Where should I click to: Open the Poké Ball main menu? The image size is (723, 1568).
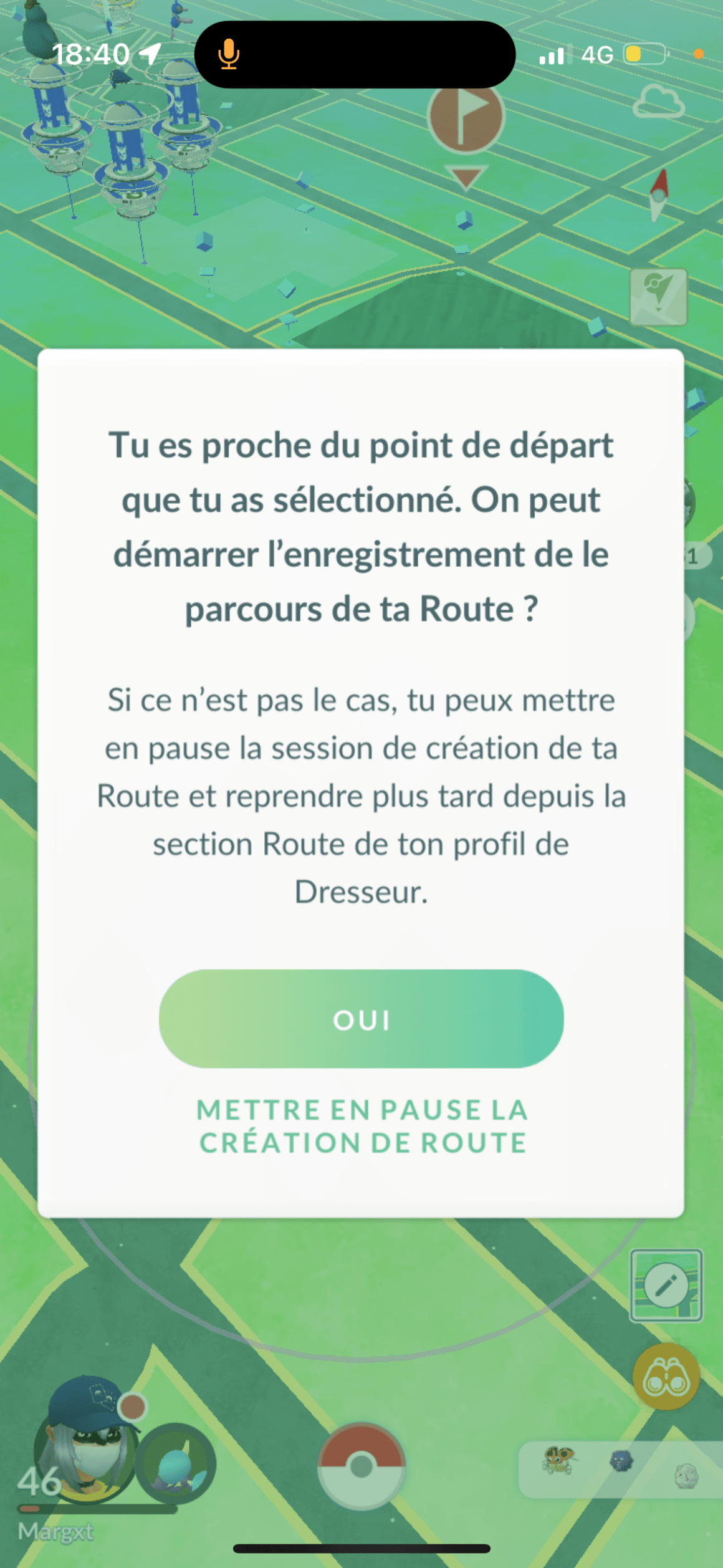pos(362,1466)
